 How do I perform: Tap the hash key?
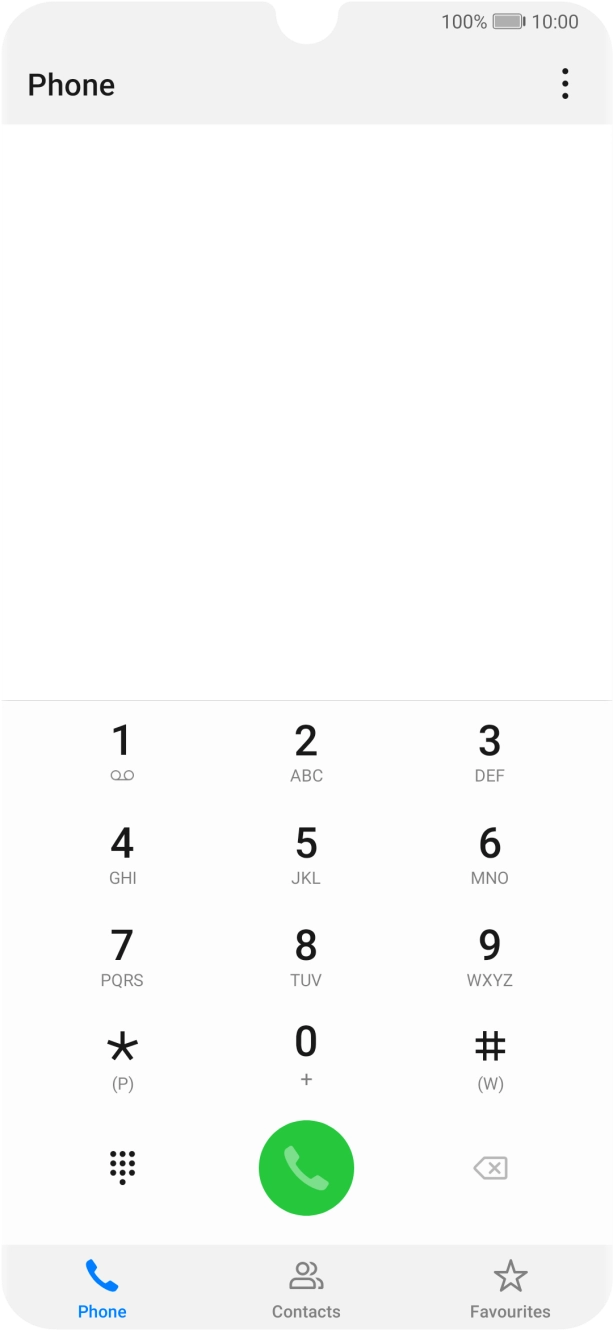pos(490,1059)
